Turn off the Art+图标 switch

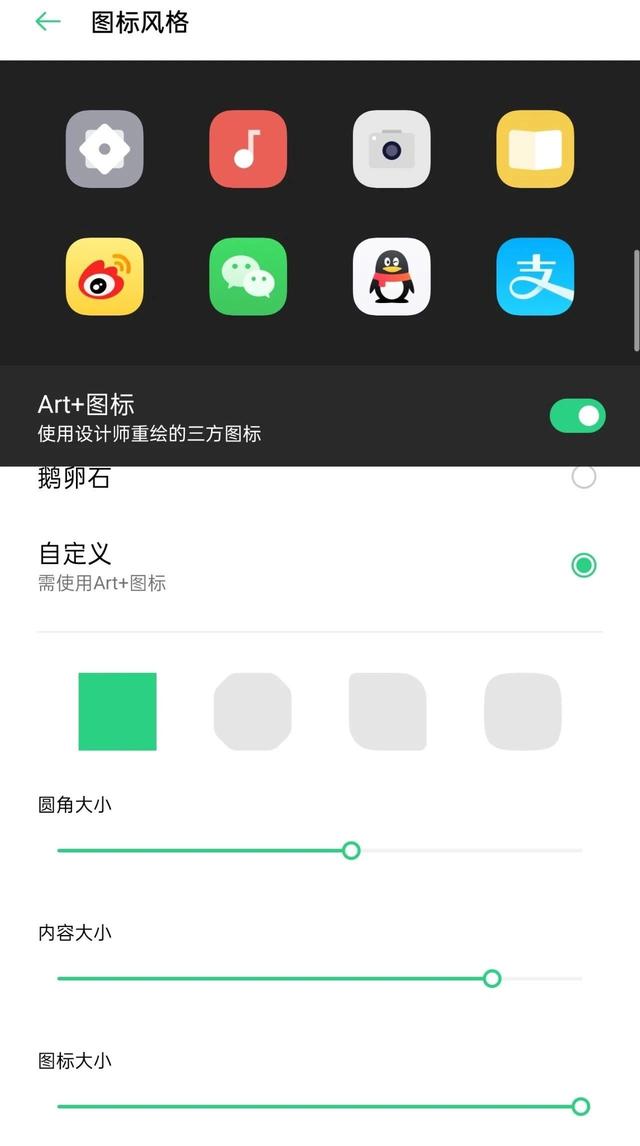click(577, 416)
